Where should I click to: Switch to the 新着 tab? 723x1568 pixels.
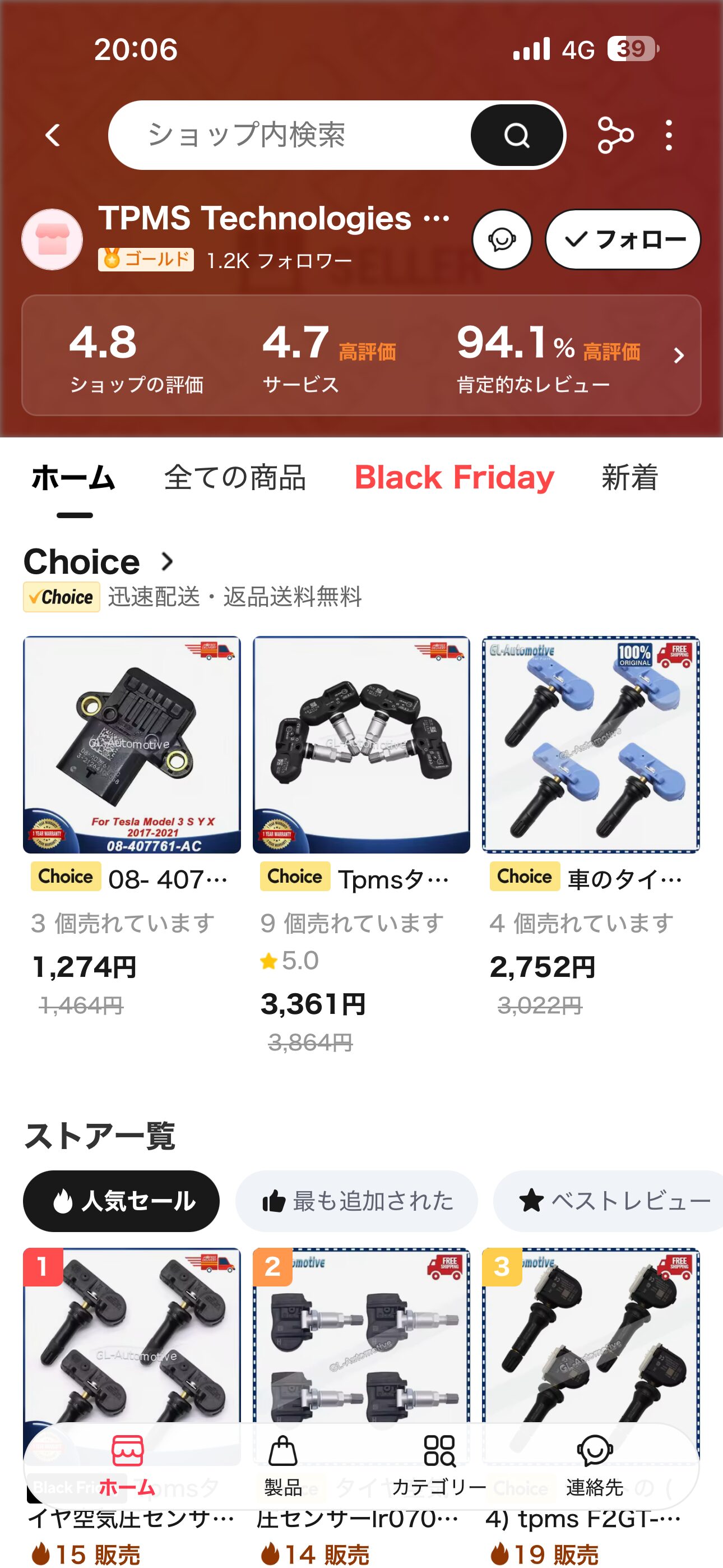point(630,477)
